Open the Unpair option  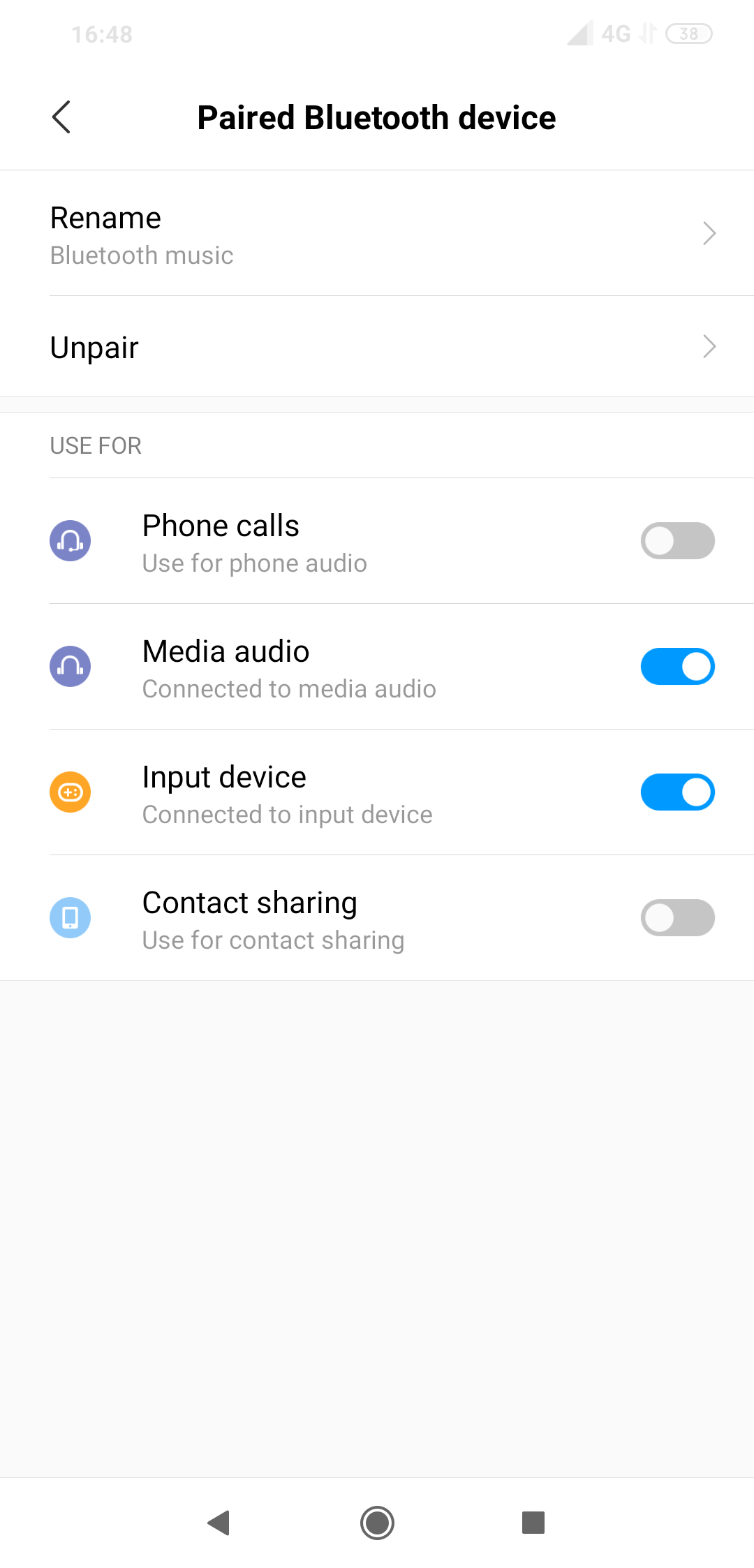point(377,346)
